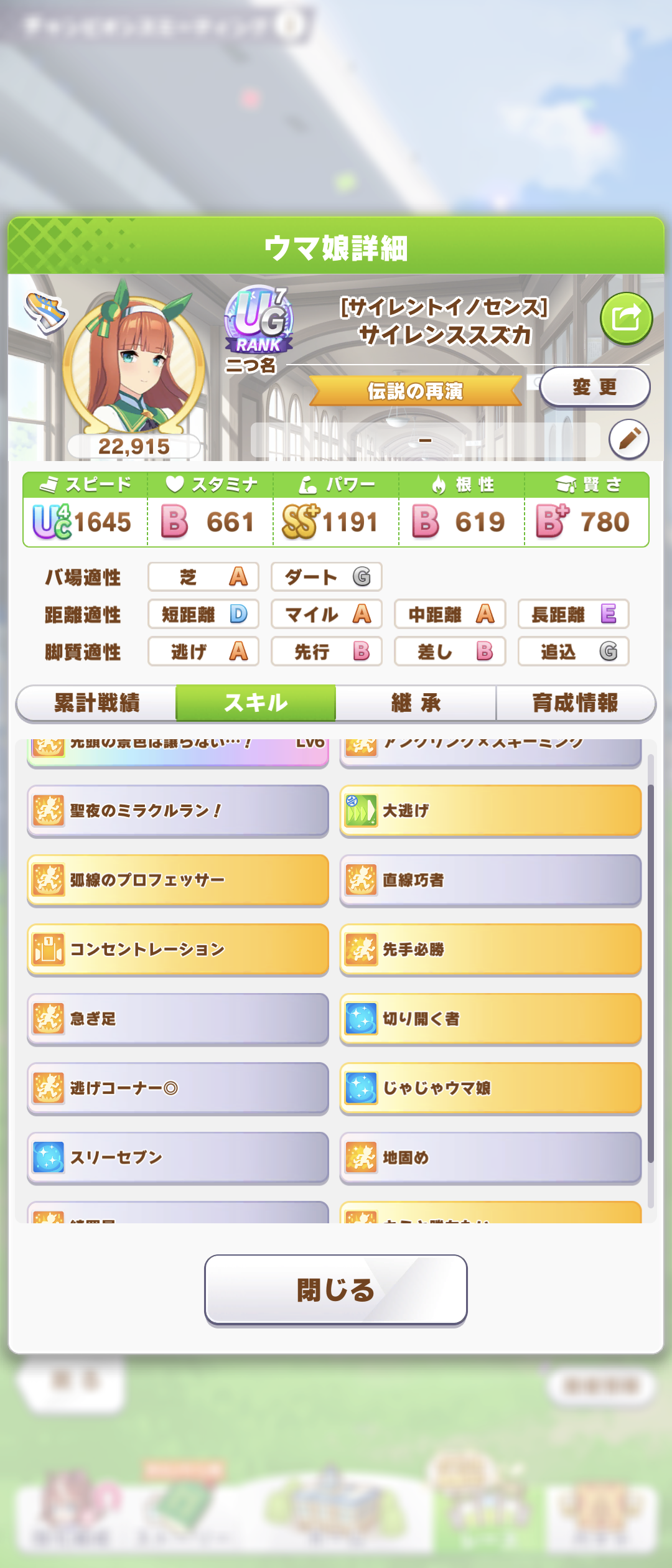Tap the 変更 button to change title
672x1568 pixels.
point(594,387)
